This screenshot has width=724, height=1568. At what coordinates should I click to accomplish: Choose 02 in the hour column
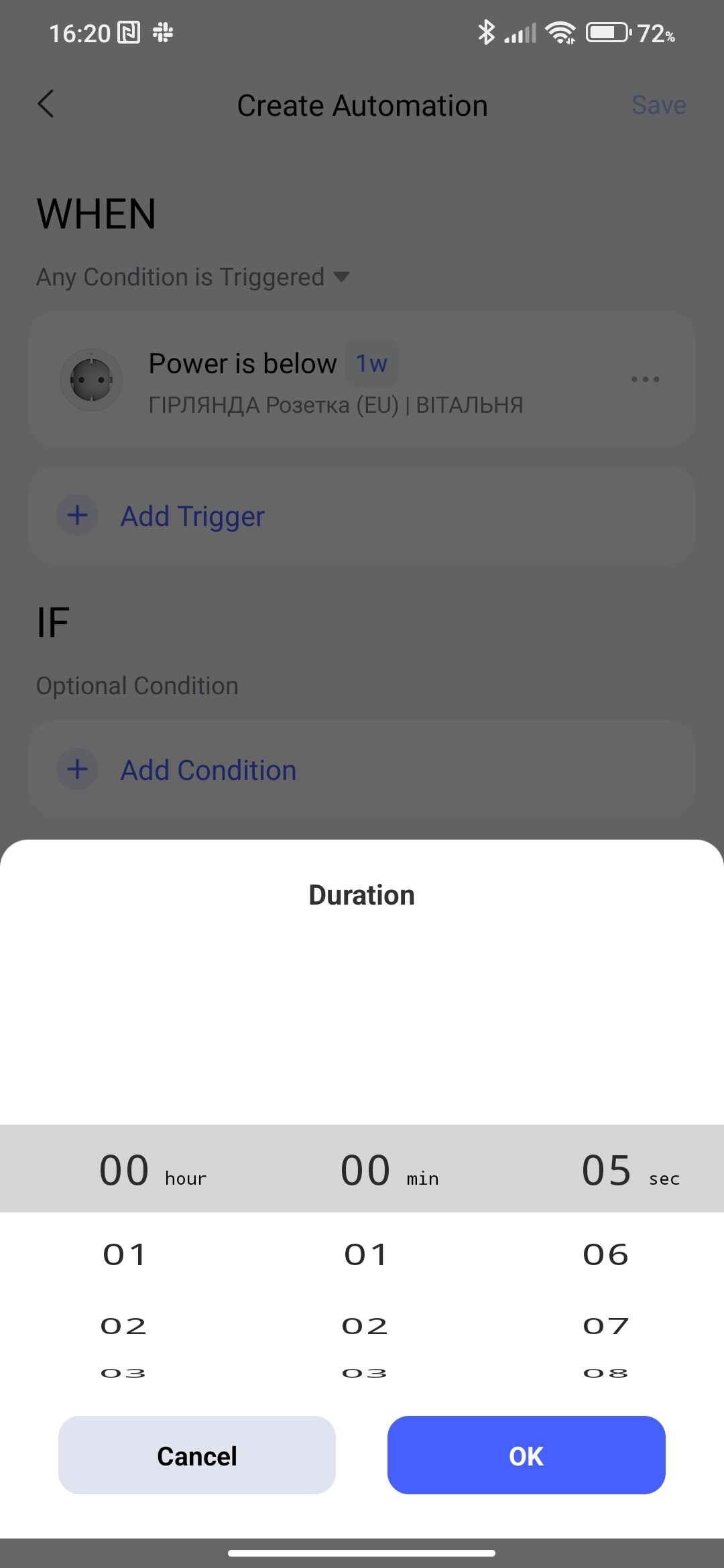[x=124, y=1325]
